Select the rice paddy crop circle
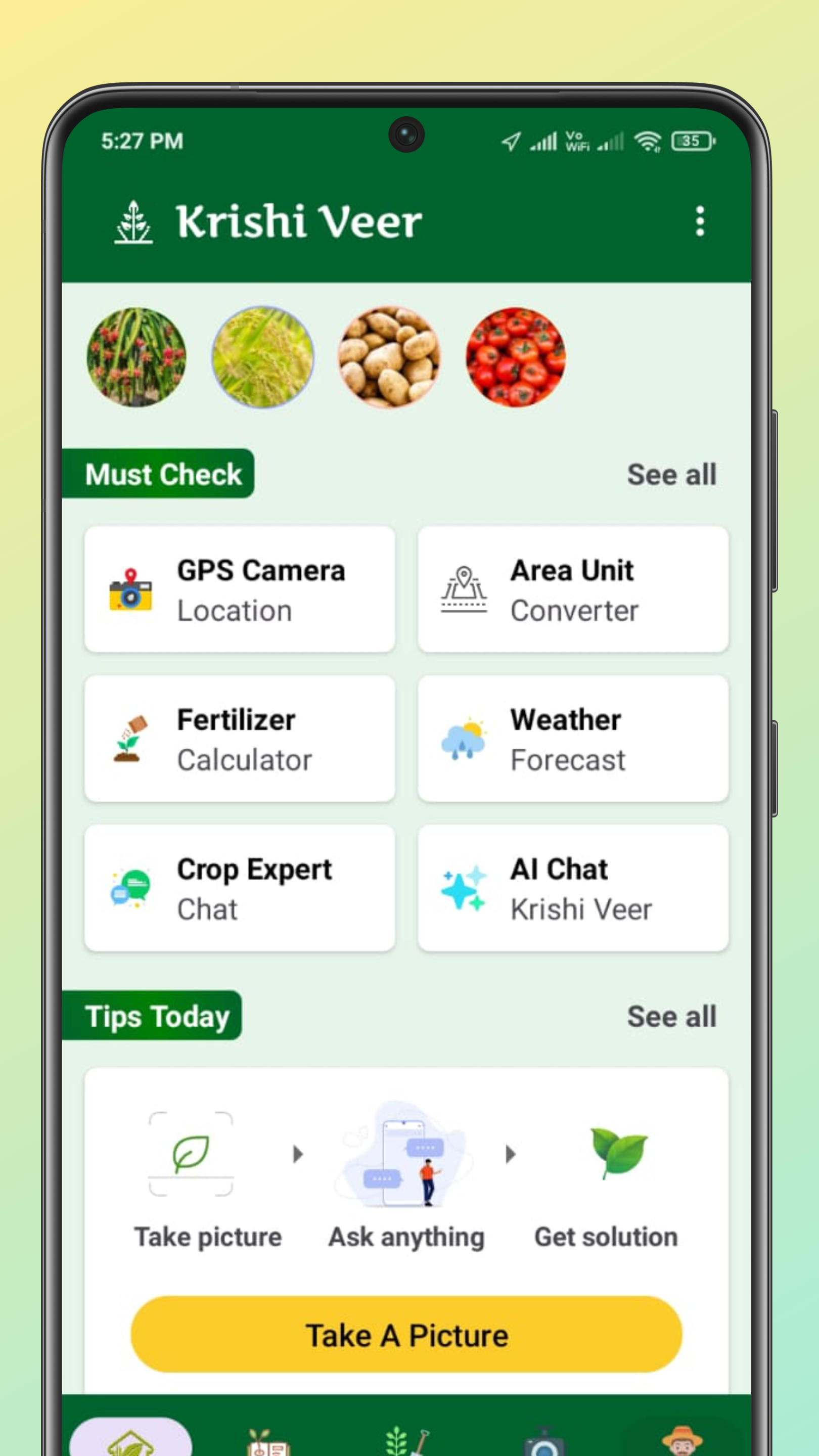The height and width of the screenshot is (1456, 819). (263, 357)
